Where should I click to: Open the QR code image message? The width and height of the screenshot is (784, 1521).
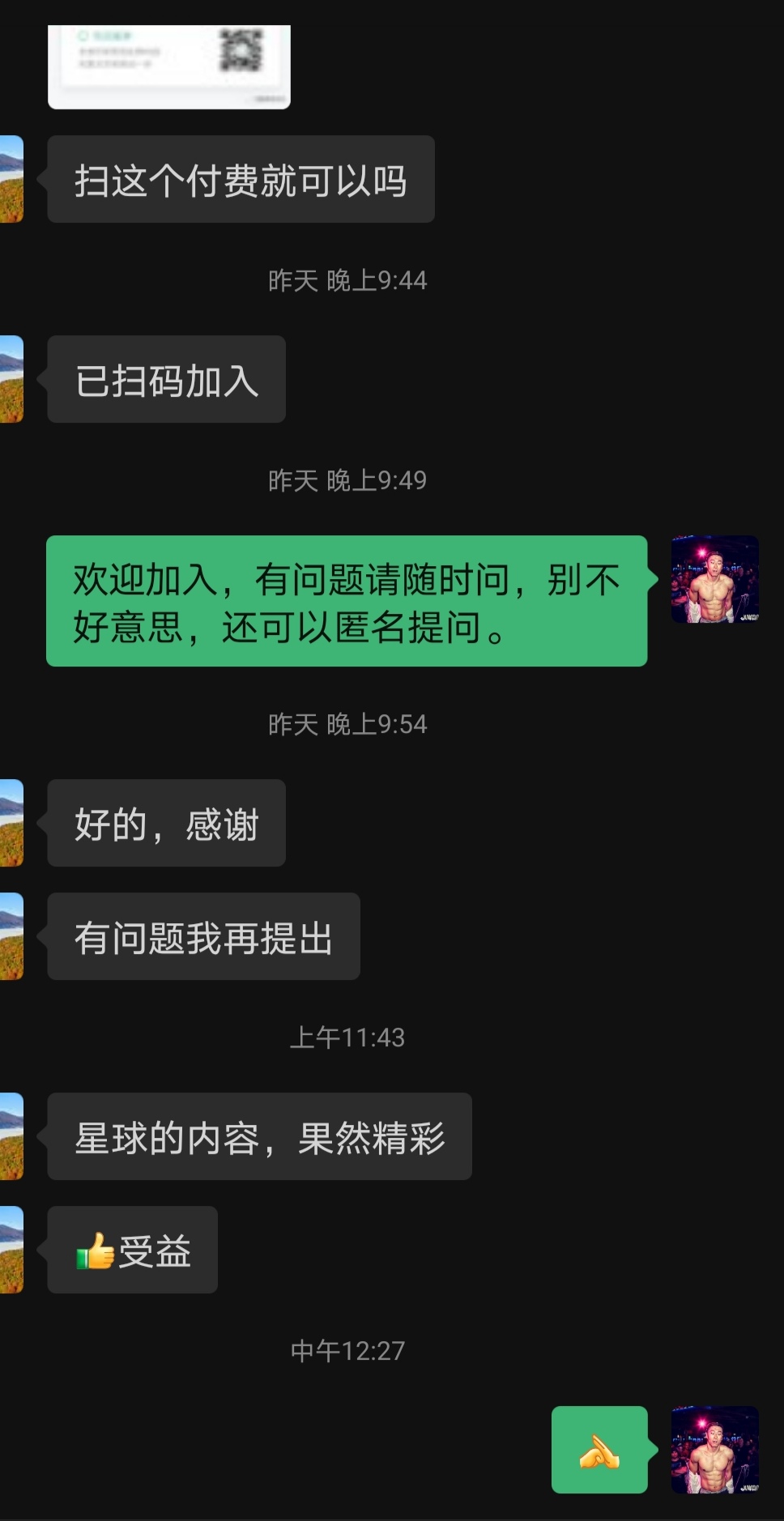[169, 66]
